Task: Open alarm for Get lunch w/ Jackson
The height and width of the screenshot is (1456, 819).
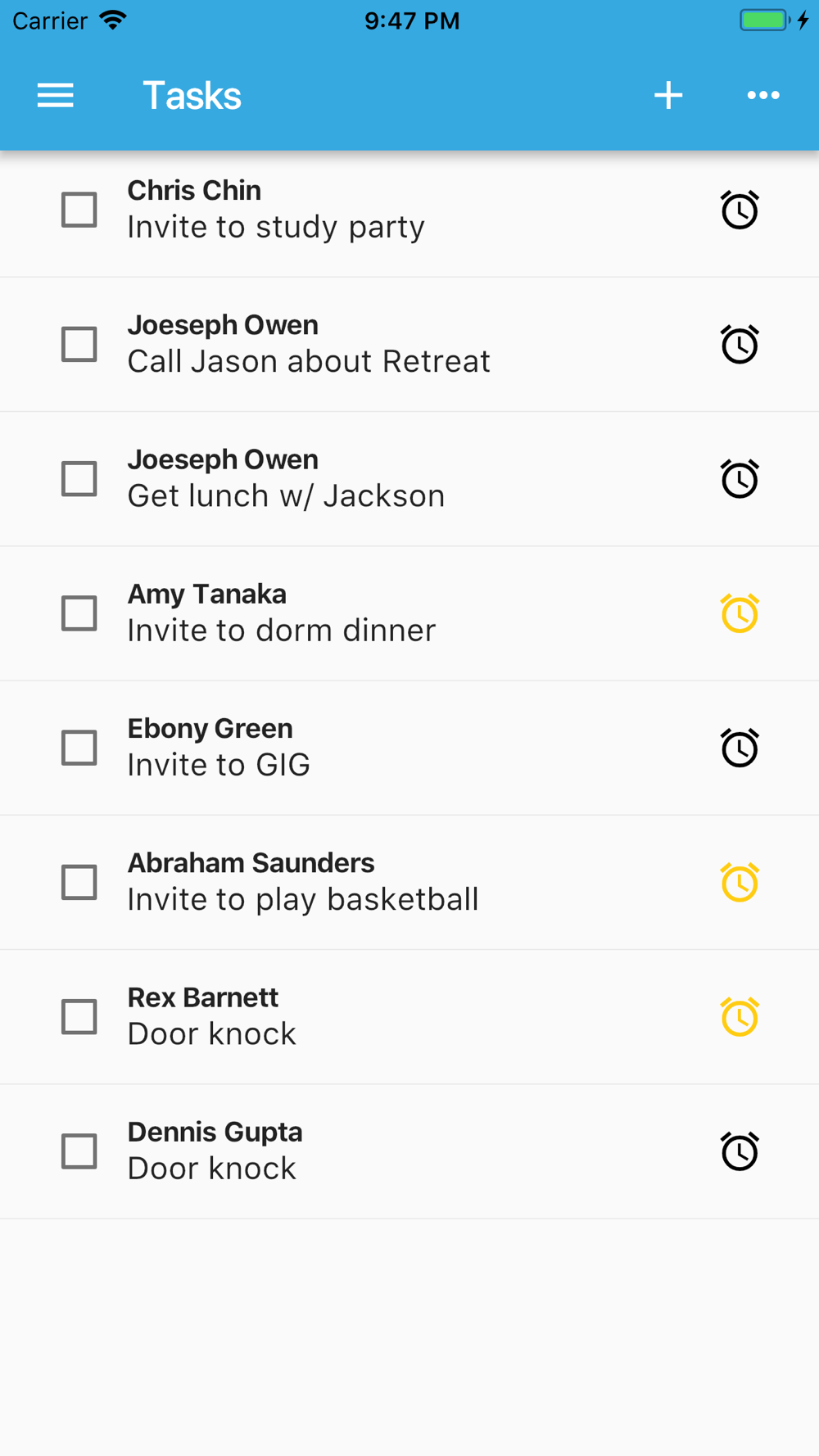Action: click(740, 479)
